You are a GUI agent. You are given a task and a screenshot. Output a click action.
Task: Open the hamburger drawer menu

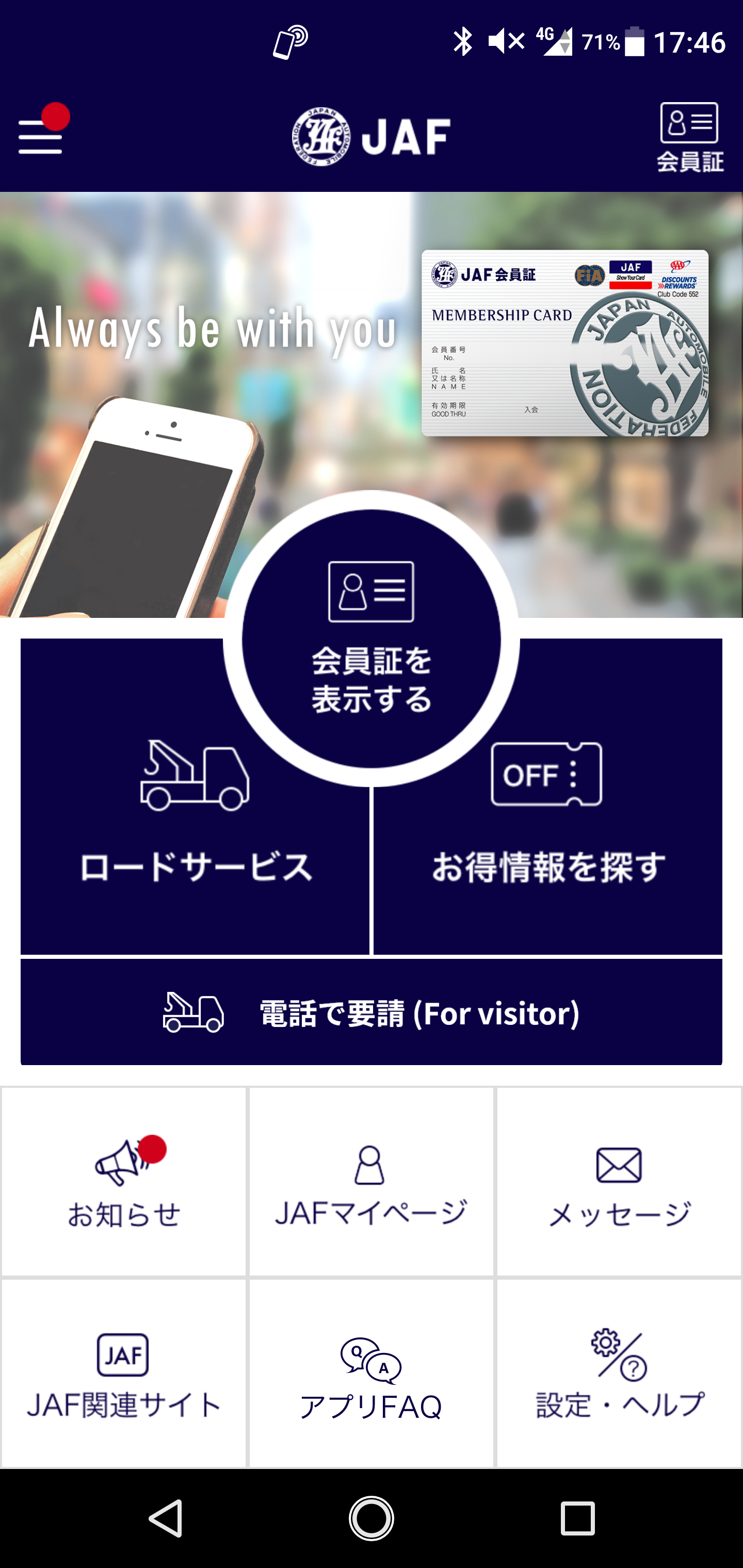40,136
